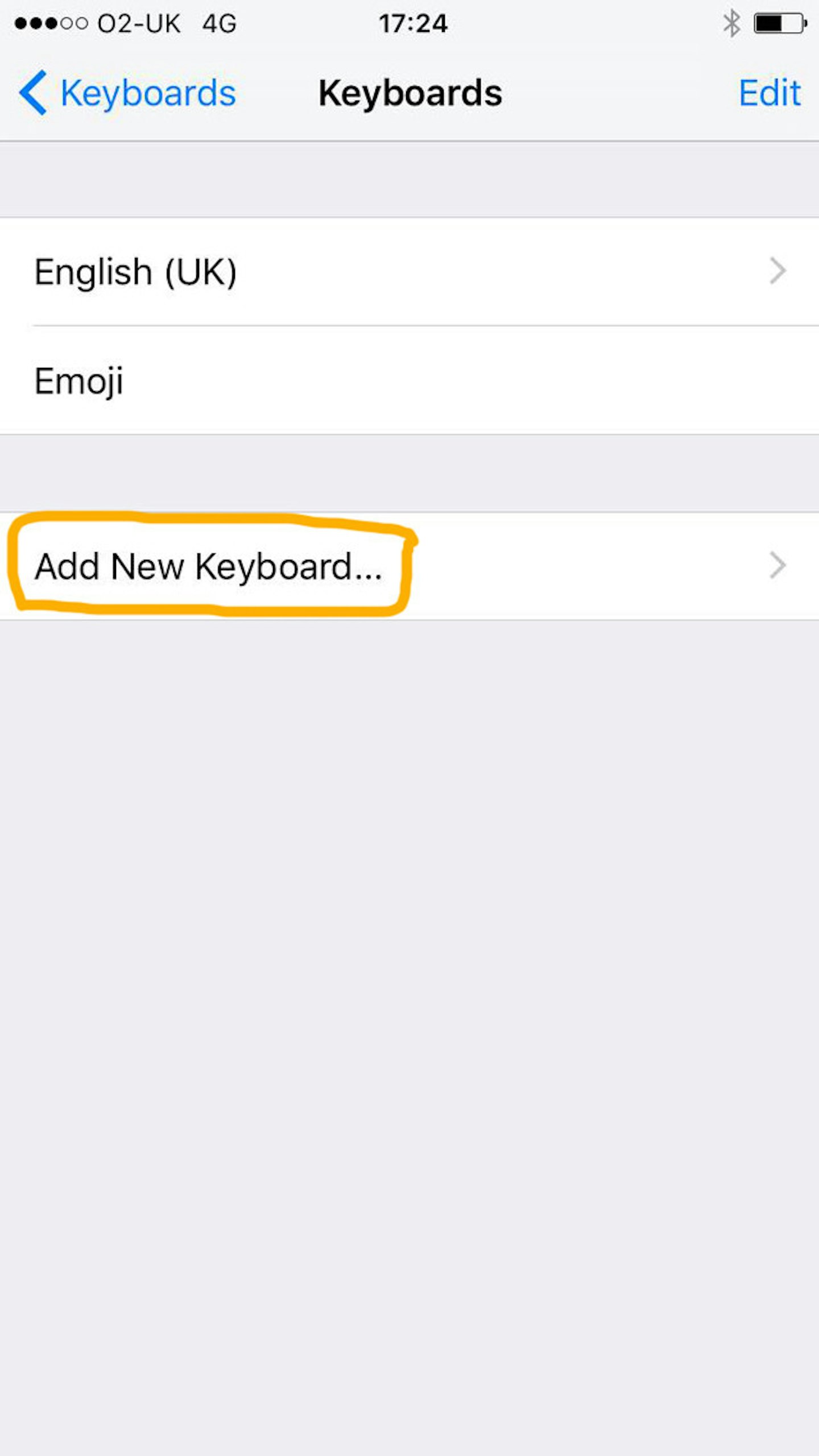This screenshot has height=1456, width=819.
Task: Open English (UK) keyboard settings
Action: (x=409, y=272)
